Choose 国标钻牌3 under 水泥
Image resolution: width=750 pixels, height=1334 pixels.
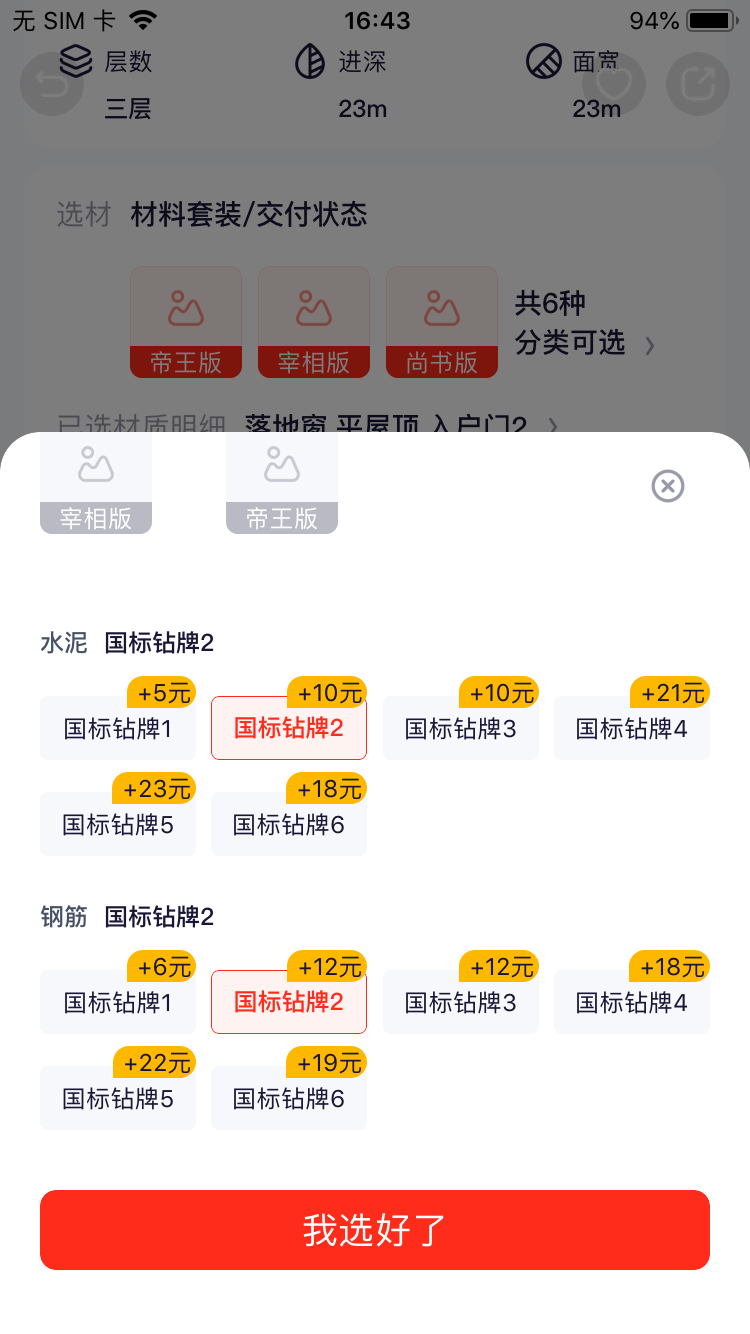(x=461, y=728)
